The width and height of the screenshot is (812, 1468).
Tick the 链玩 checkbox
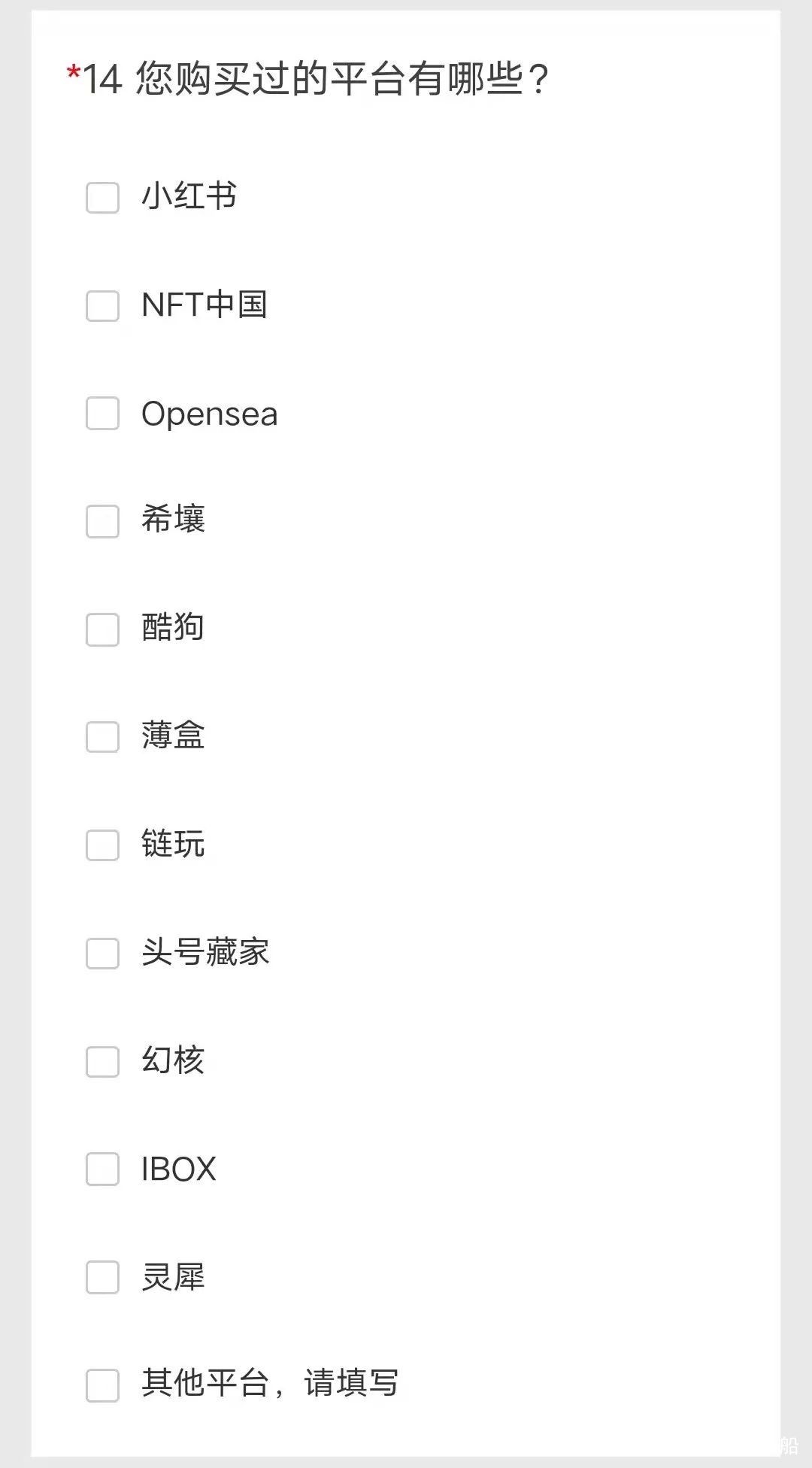[102, 845]
